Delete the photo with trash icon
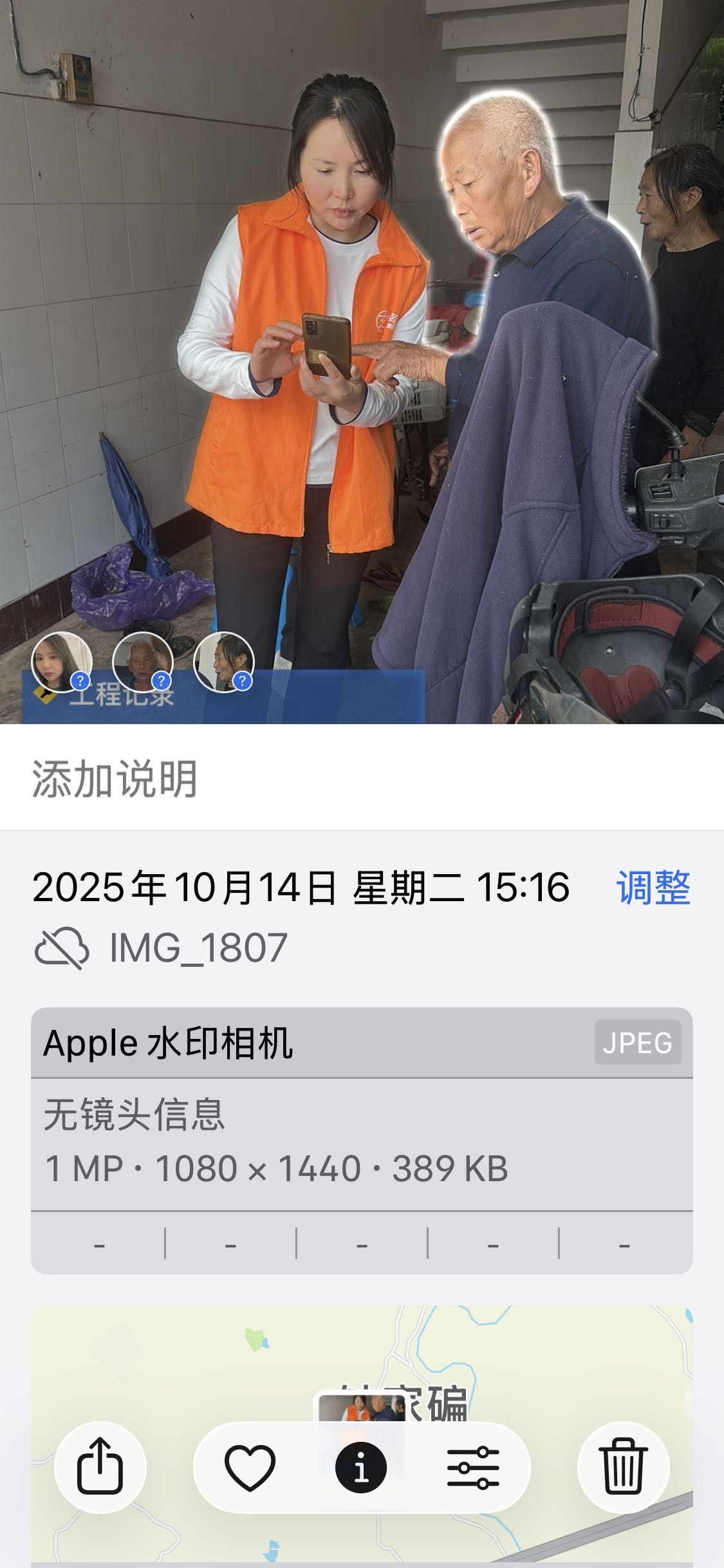724x1568 pixels. tap(623, 1467)
